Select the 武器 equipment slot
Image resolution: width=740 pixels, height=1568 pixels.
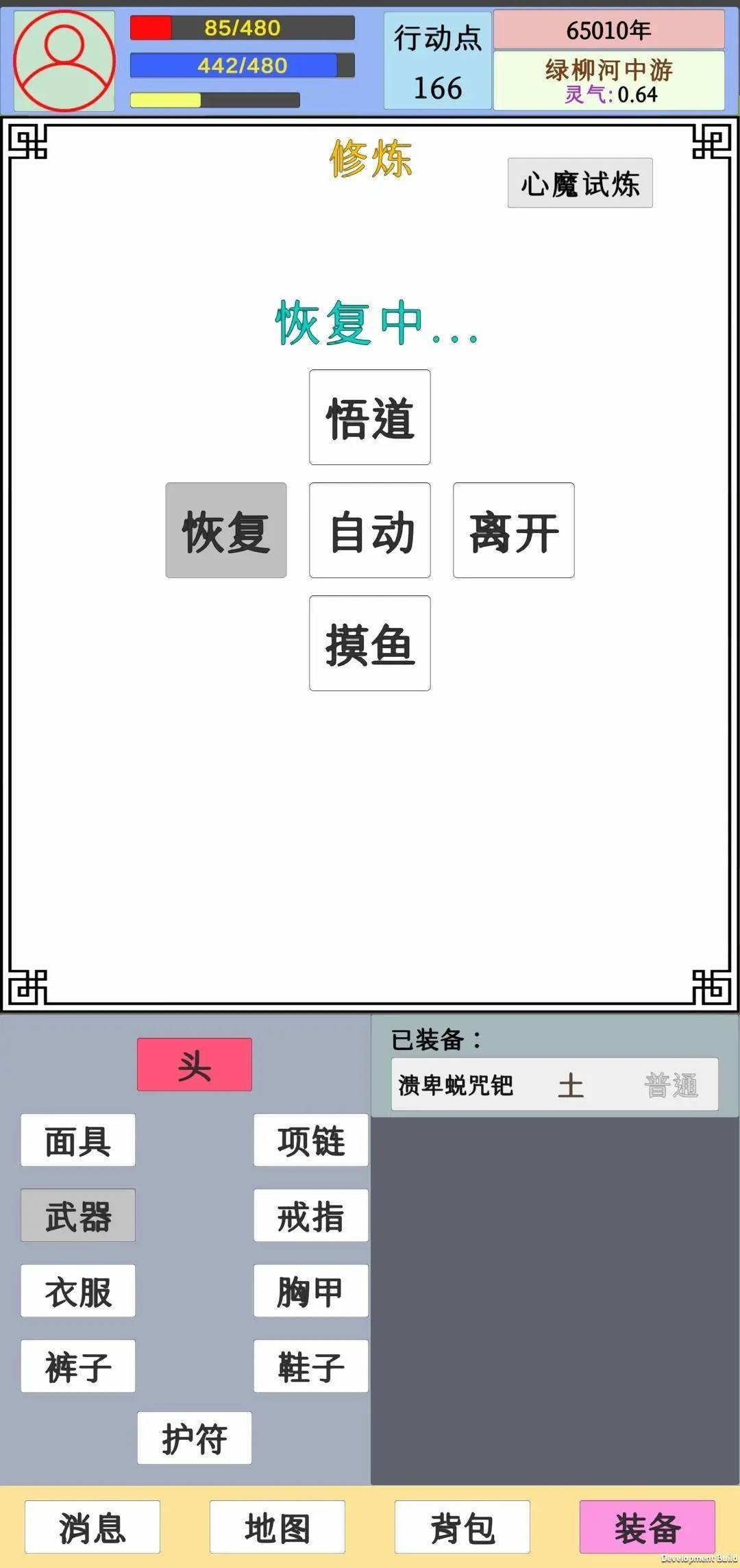77,1215
